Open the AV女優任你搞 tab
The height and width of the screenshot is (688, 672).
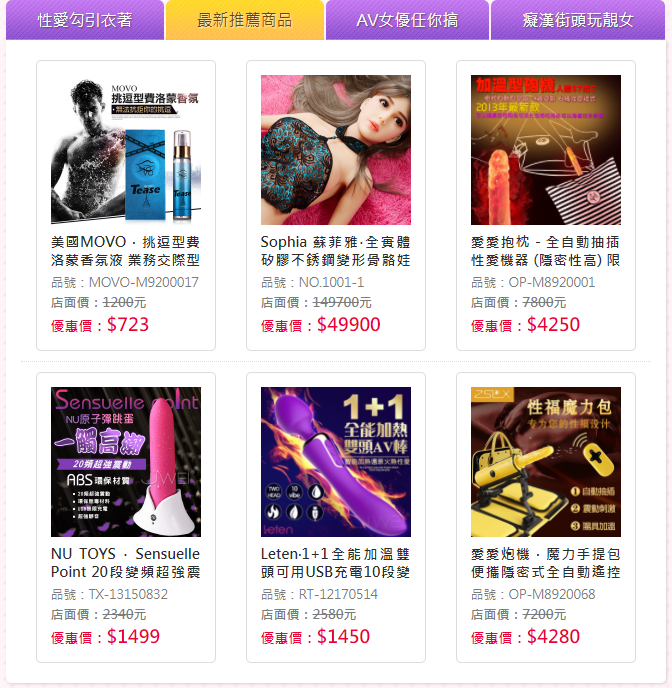(x=407, y=20)
